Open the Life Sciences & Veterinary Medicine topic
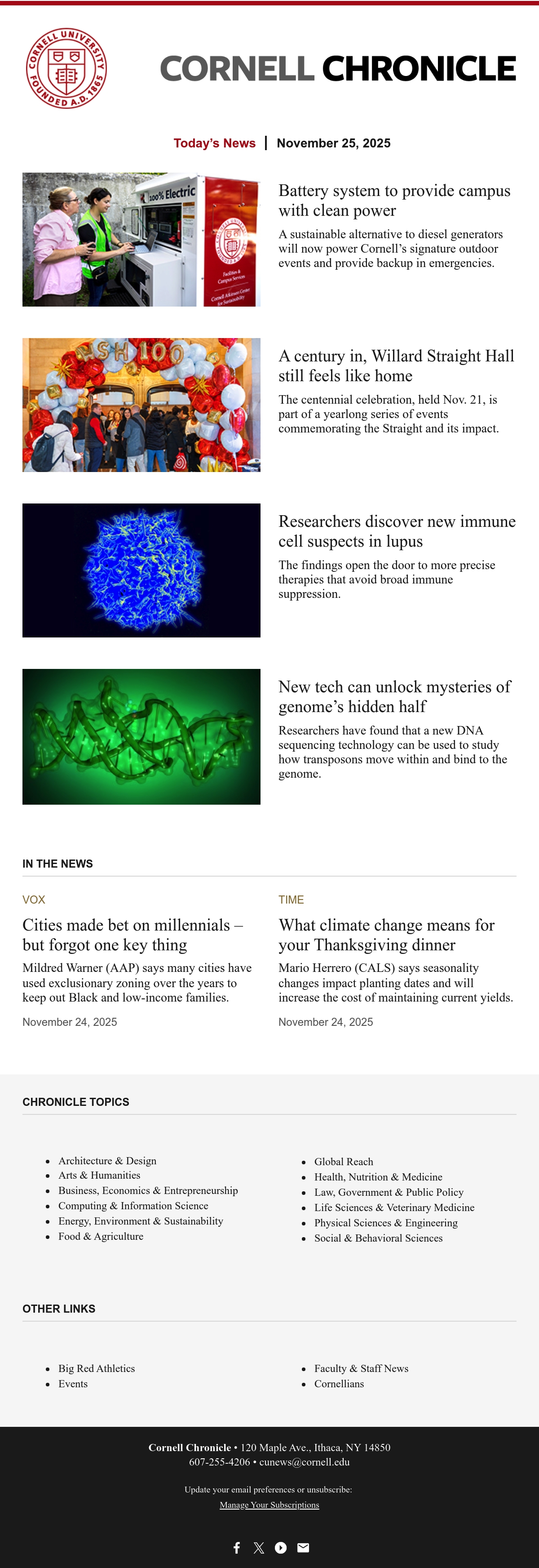The image size is (539, 1568). click(x=394, y=1207)
